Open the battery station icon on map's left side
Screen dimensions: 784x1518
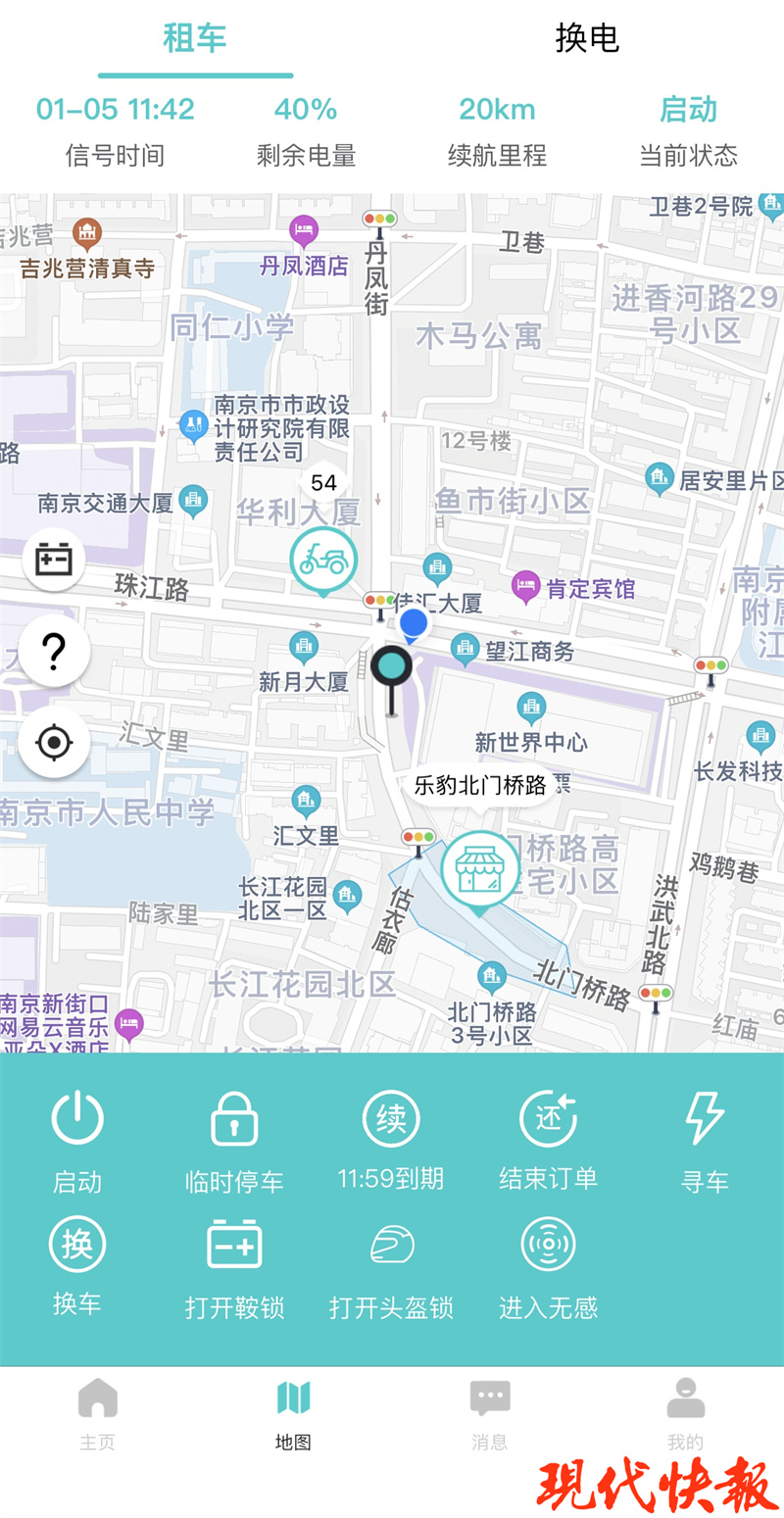[x=54, y=559]
